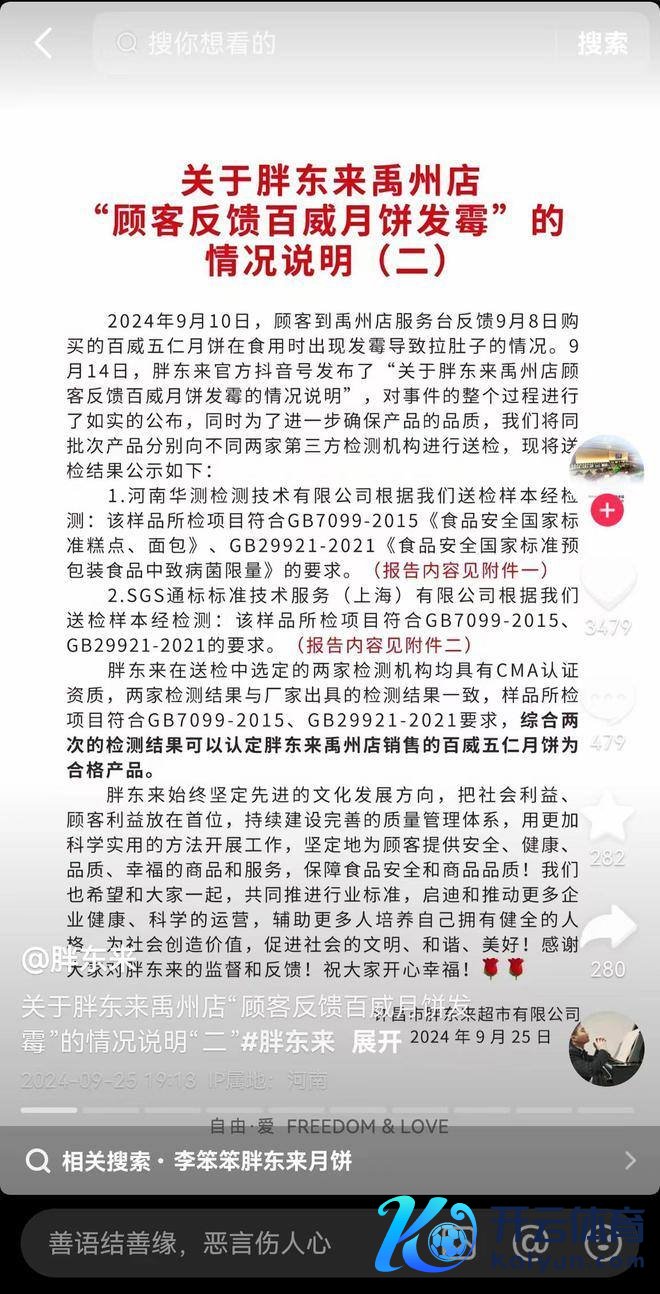
Task: Open the search box at the top
Action: click(330, 43)
